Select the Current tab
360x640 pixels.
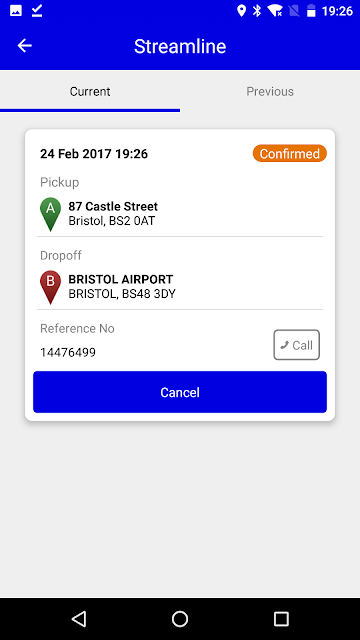click(x=90, y=91)
